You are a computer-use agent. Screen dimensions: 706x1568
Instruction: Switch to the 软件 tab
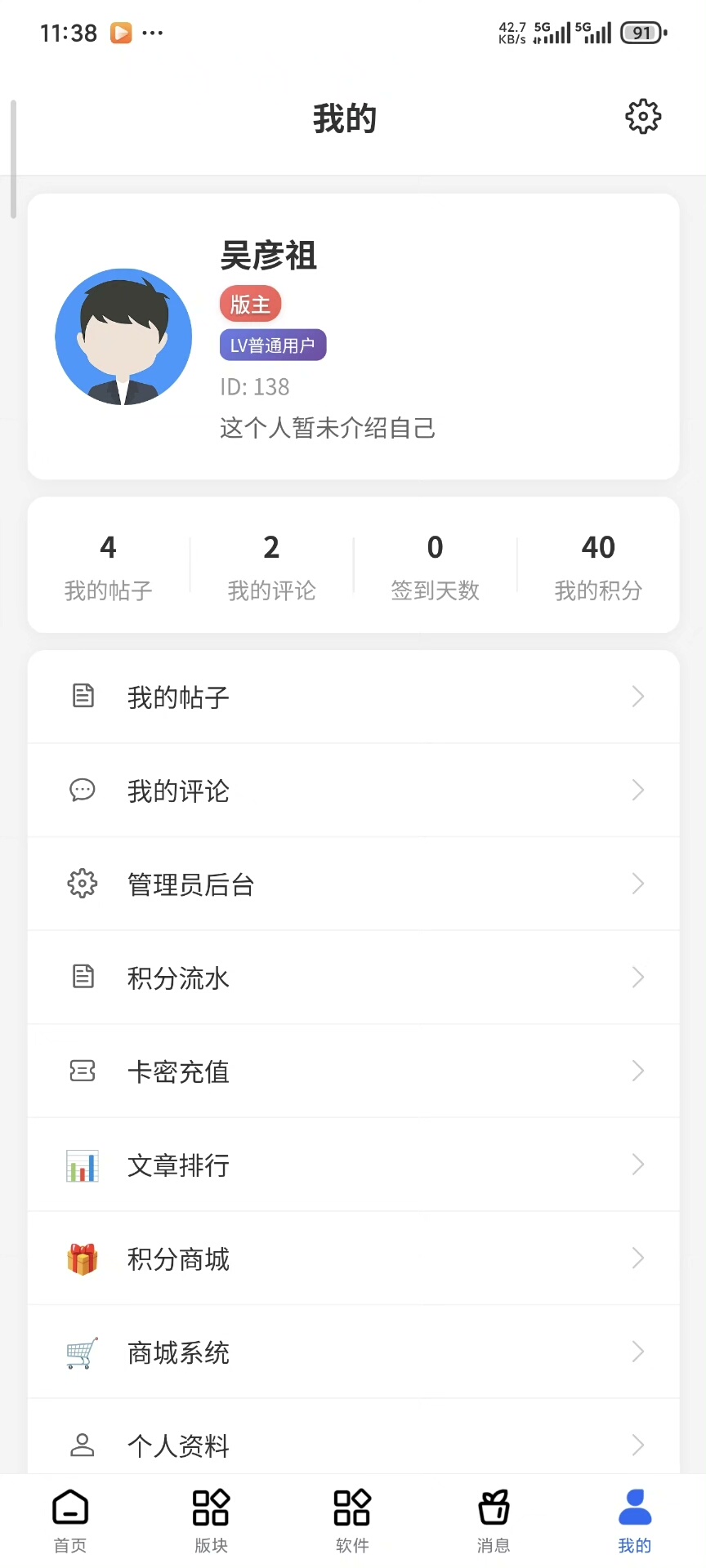tap(352, 1521)
